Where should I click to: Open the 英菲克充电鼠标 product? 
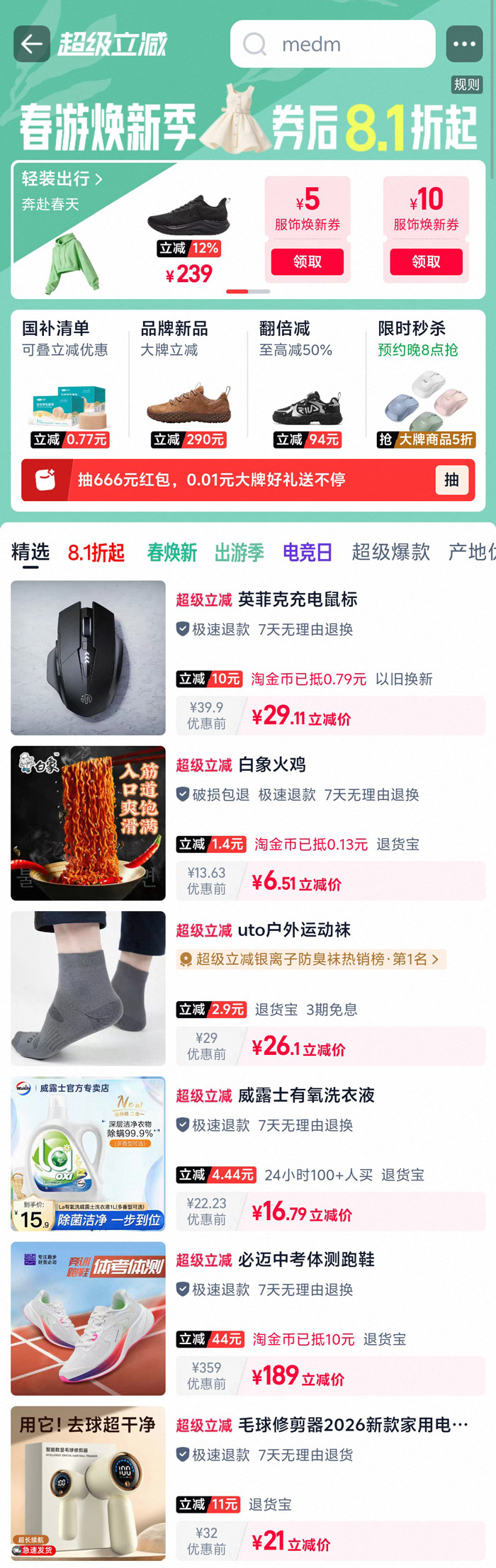click(x=298, y=599)
